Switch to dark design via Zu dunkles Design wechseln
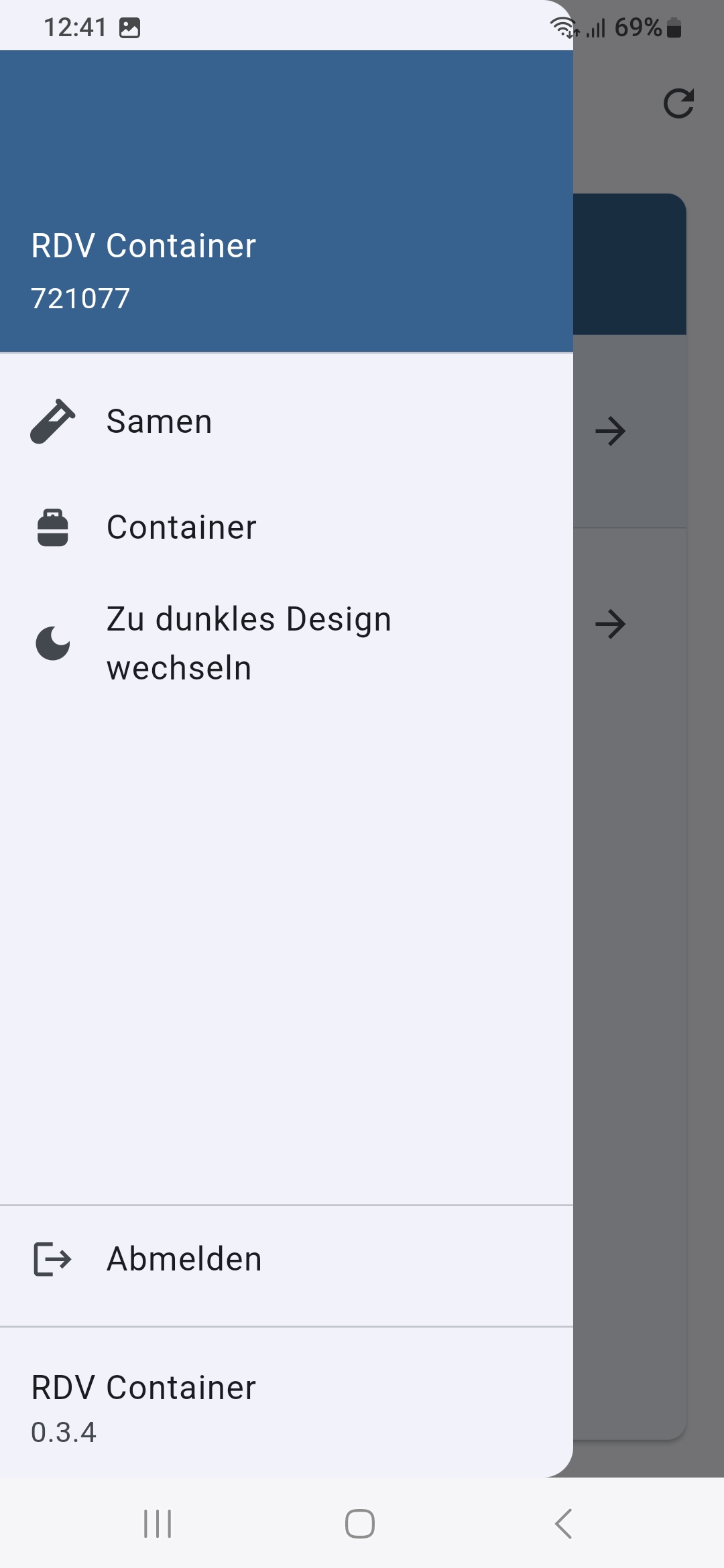 (x=286, y=643)
